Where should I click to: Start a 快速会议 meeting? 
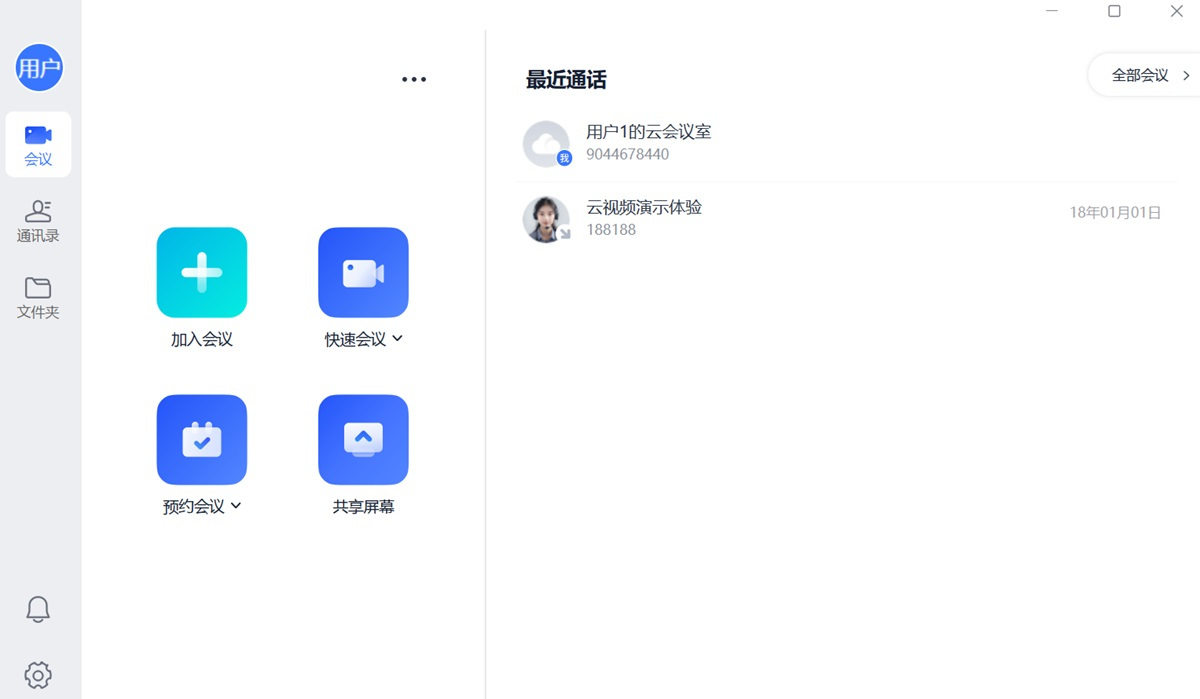click(x=363, y=273)
